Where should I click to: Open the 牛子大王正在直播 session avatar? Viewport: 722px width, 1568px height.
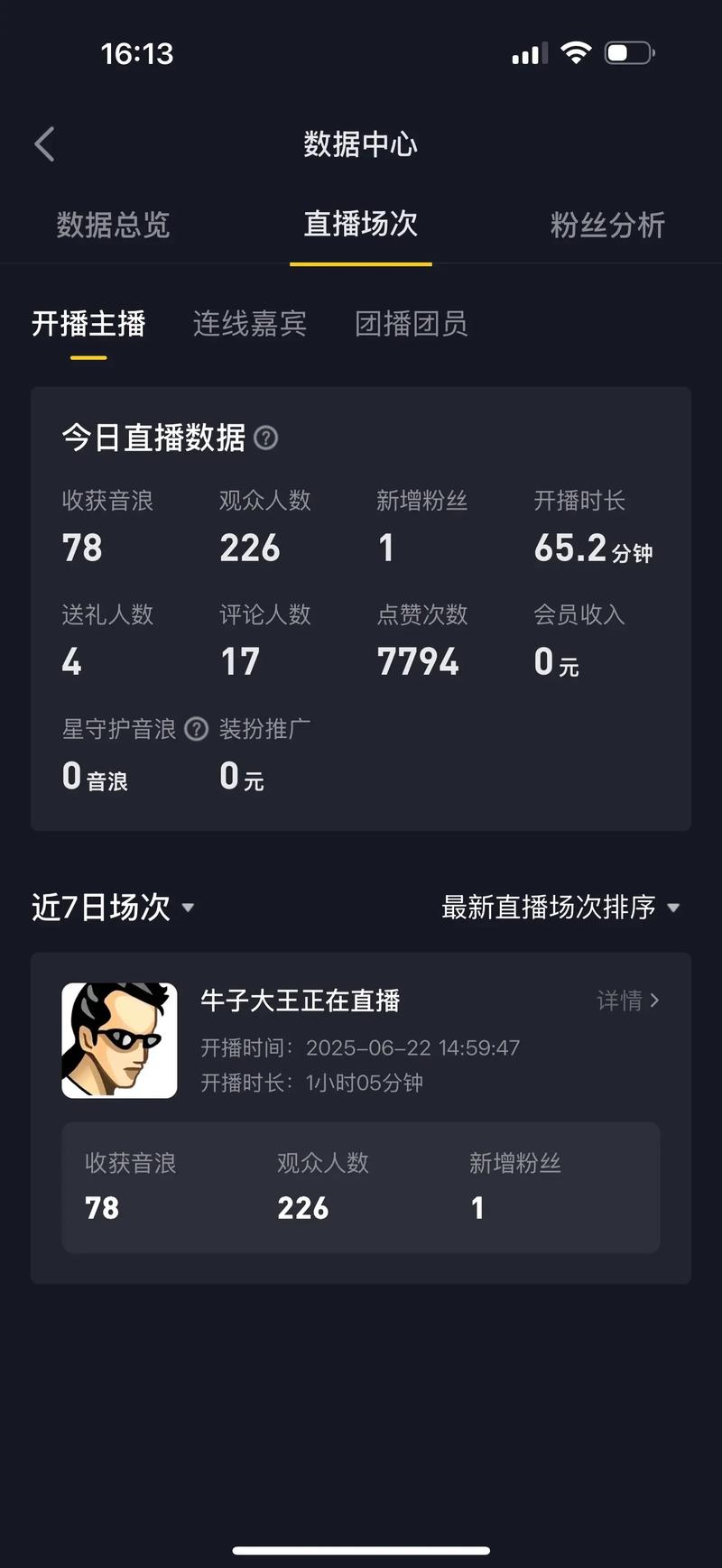(119, 1040)
